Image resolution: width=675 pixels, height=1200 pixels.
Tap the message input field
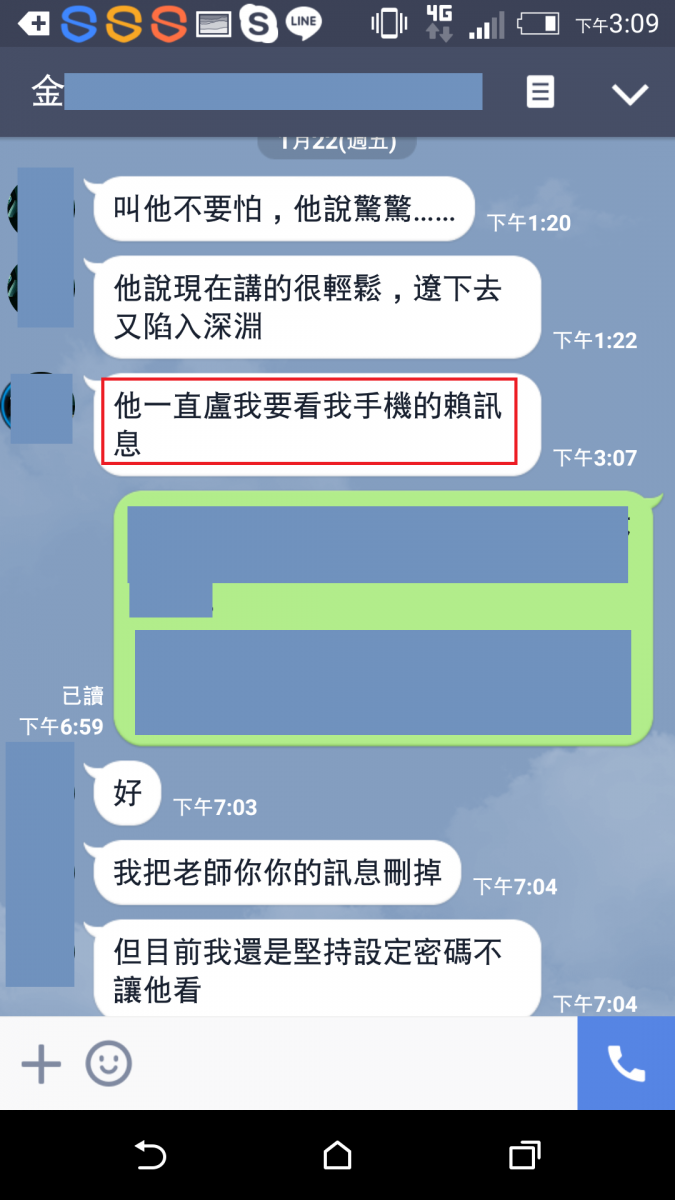pyautogui.click(x=350, y=1064)
